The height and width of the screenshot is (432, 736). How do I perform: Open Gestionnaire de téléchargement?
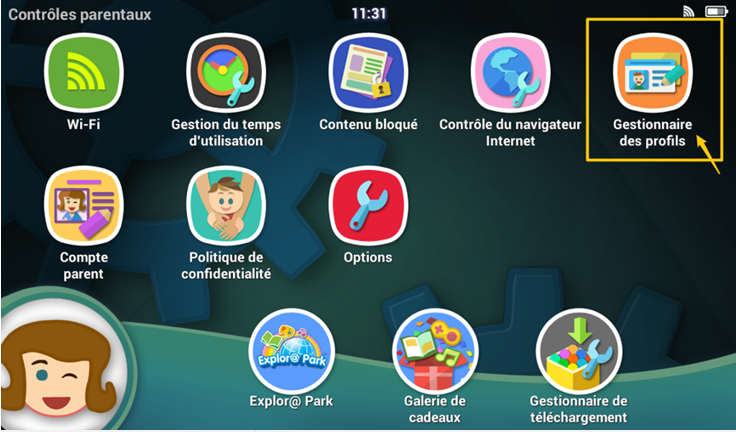[578, 351]
